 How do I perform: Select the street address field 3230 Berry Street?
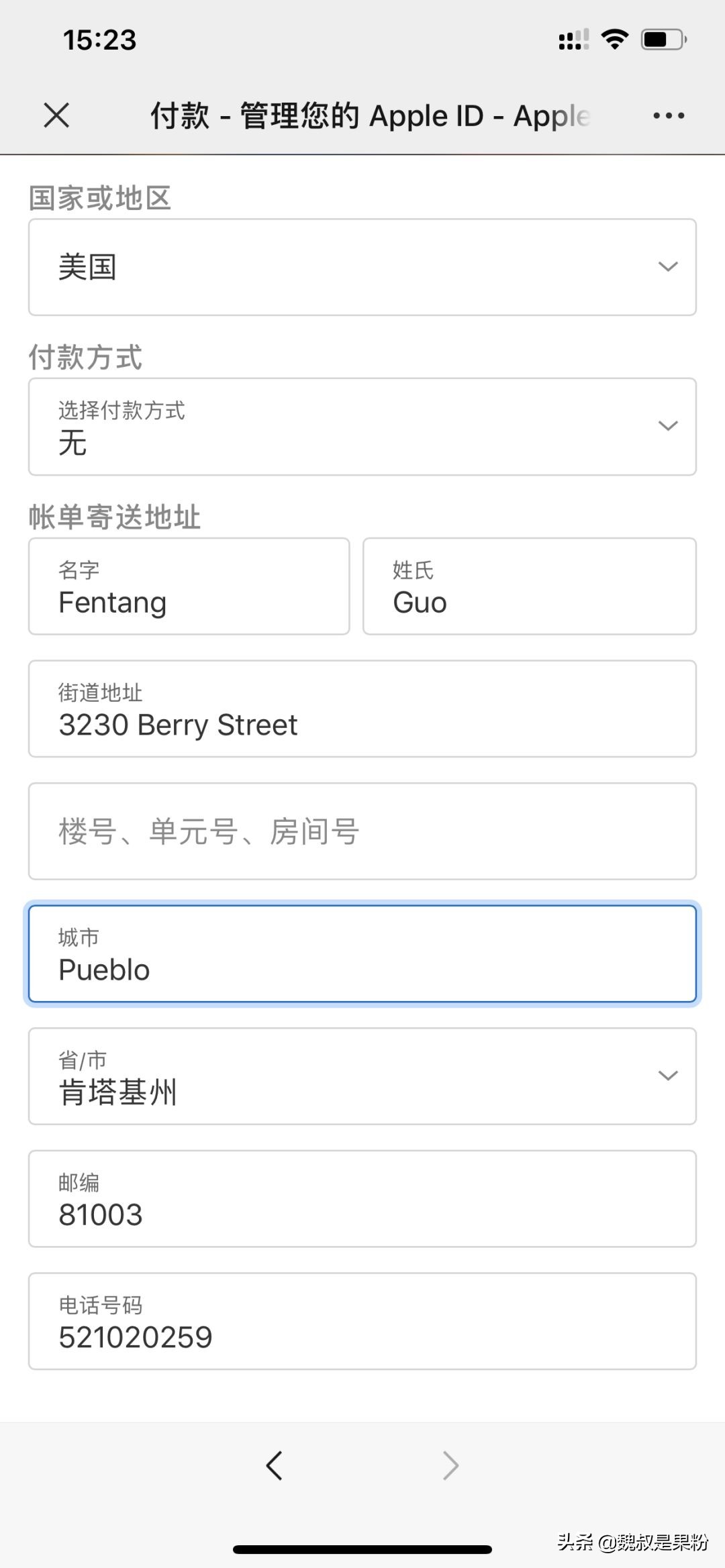coord(362,709)
